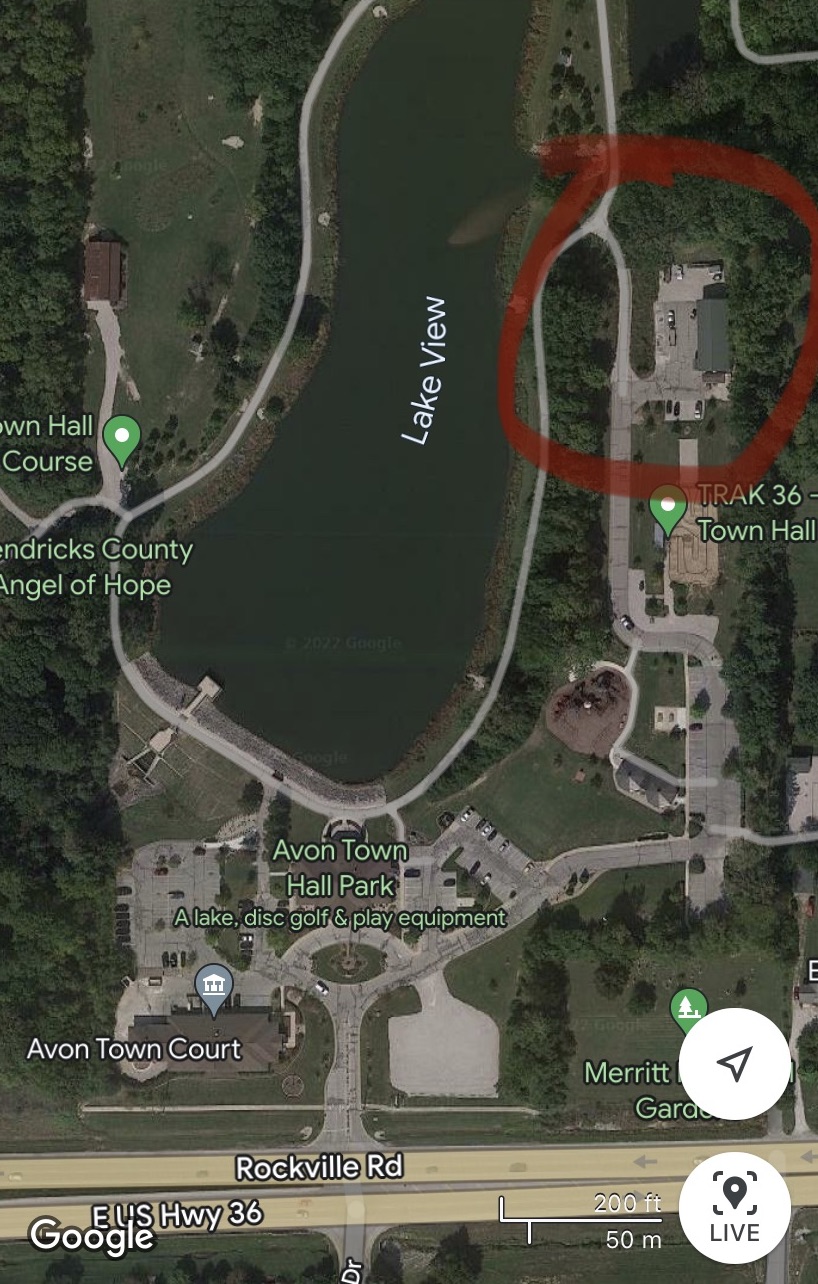
Task: Recenter map with the location arrow button
Action: tap(735, 1064)
